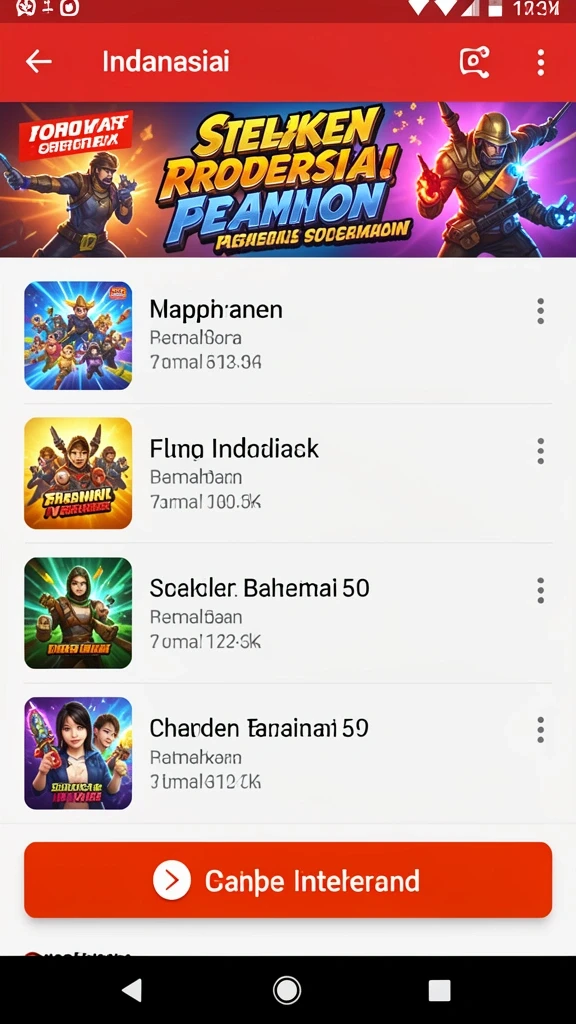Image resolution: width=576 pixels, height=1024 pixels.
Task: Go to the home screen
Action: 287,990
